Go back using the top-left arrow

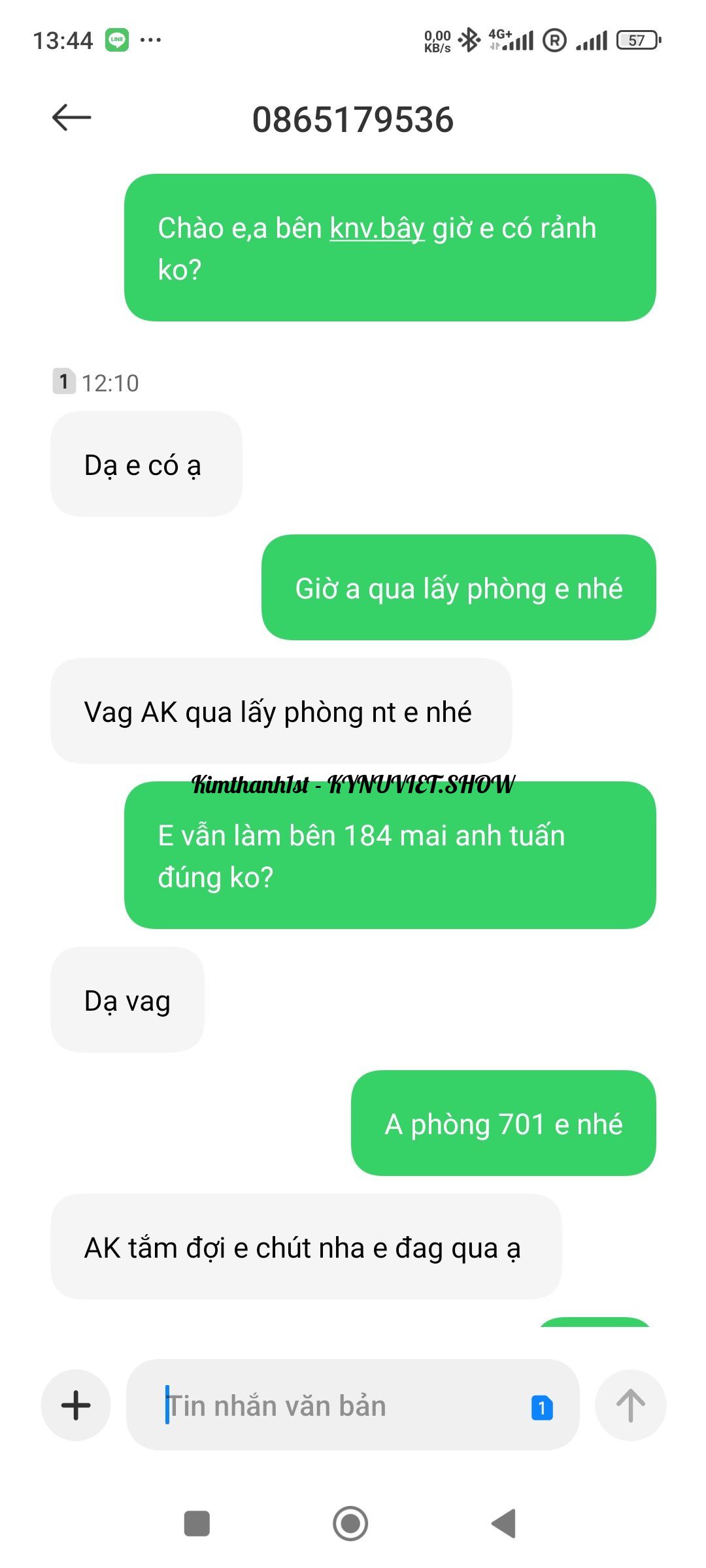coord(71,118)
